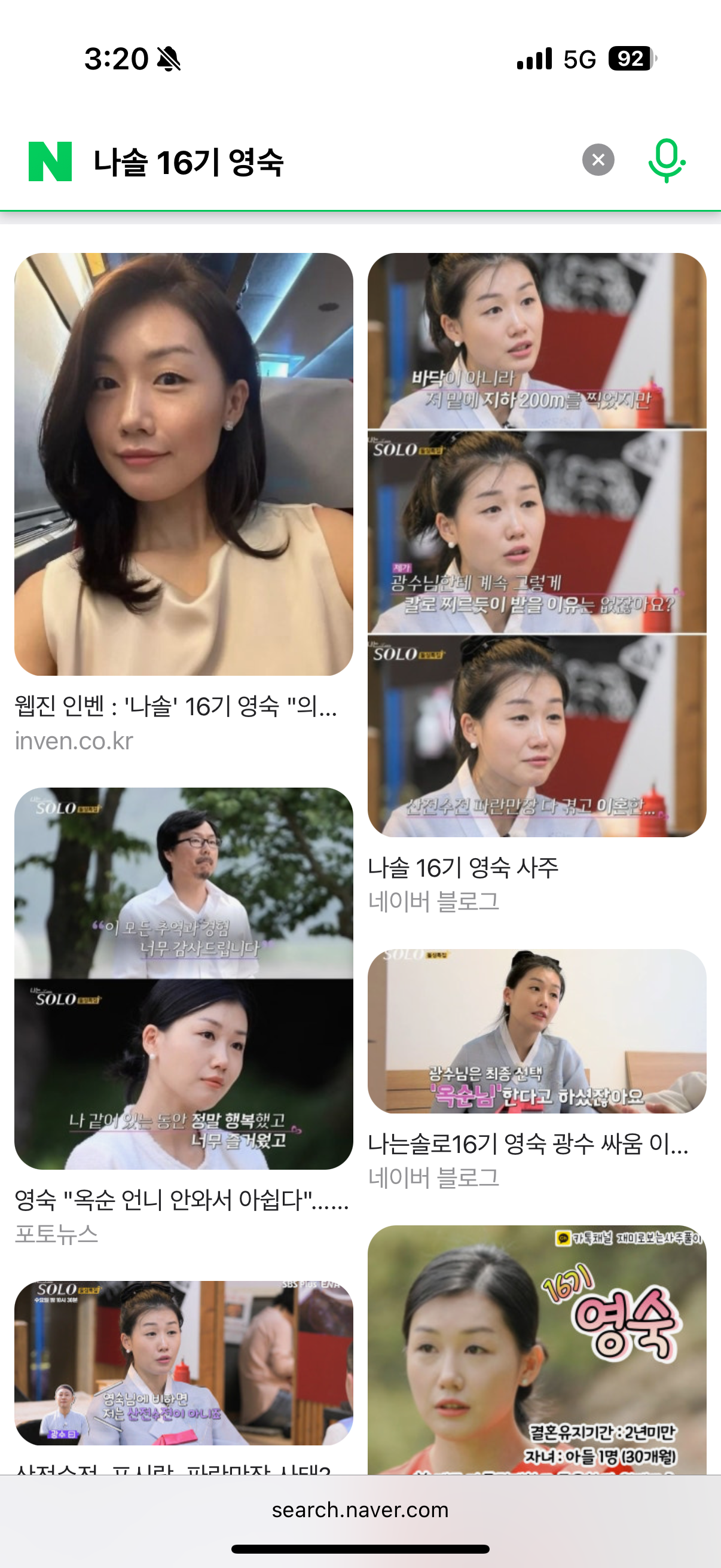View the 포토뉴스 옥순 언니 안와서 아쉽다 image
Screen dimensions: 721x1568
point(183,978)
